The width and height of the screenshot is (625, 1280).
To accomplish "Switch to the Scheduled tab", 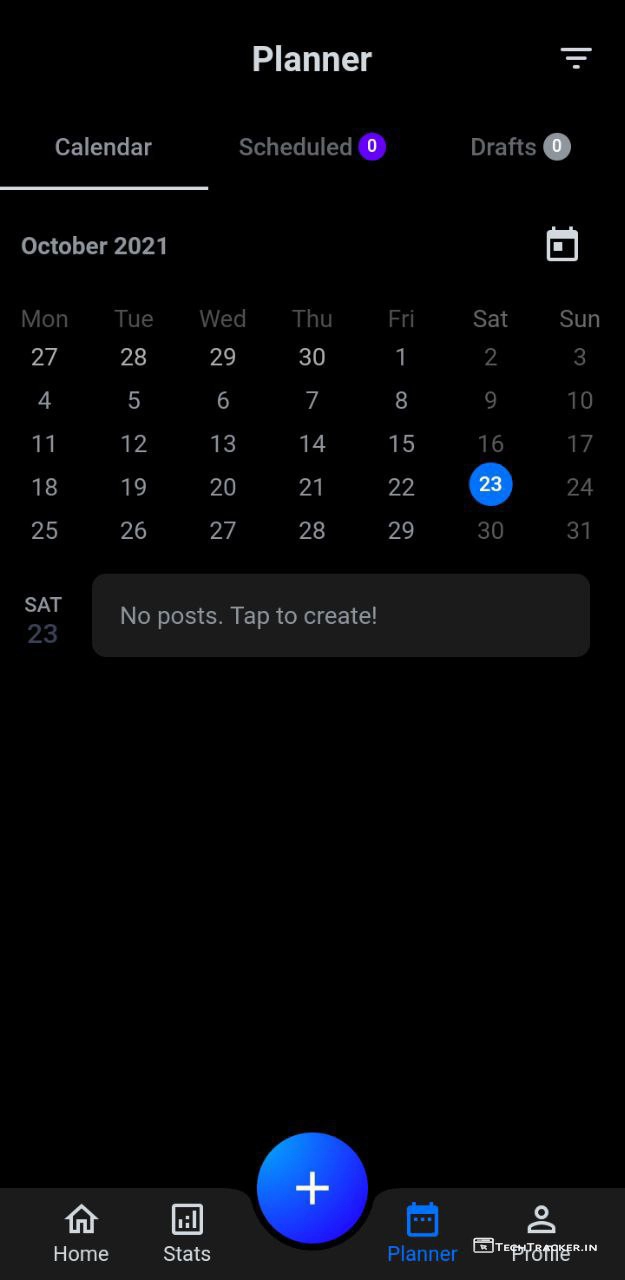I will pos(311,147).
